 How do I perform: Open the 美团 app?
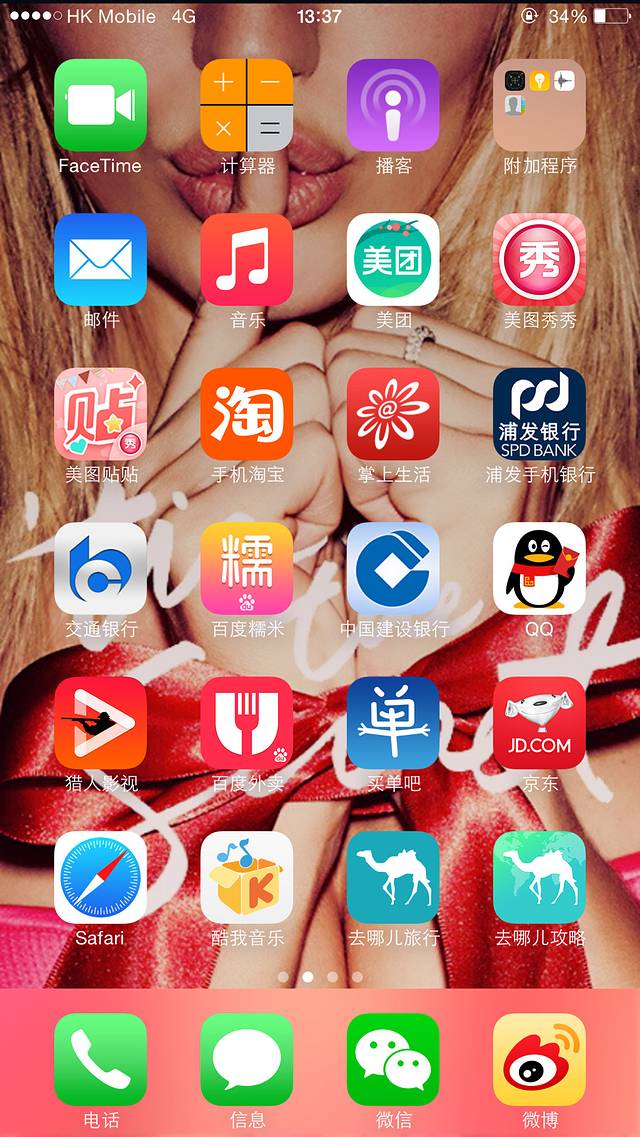coord(393,259)
